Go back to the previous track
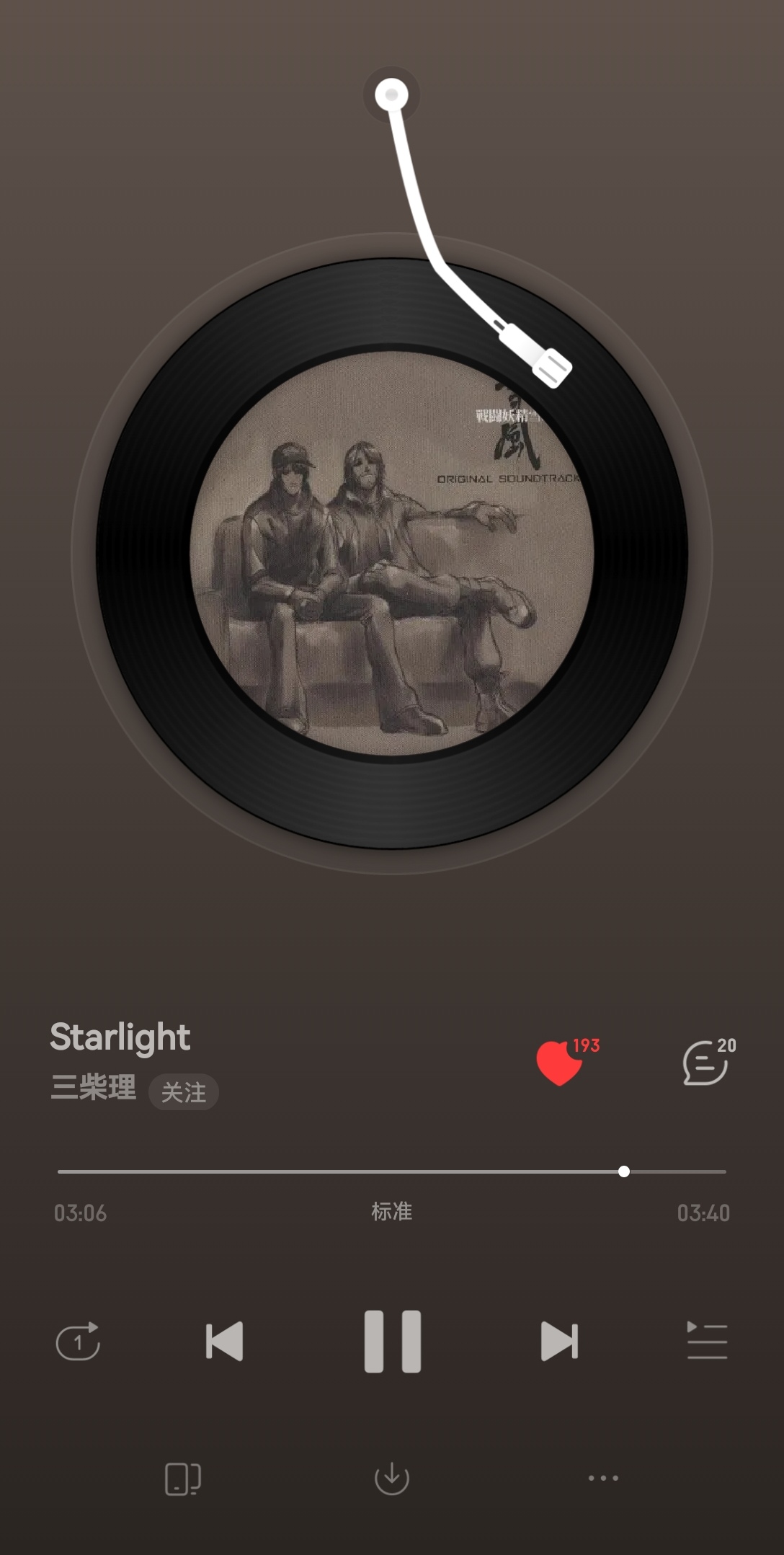 click(x=224, y=1341)
